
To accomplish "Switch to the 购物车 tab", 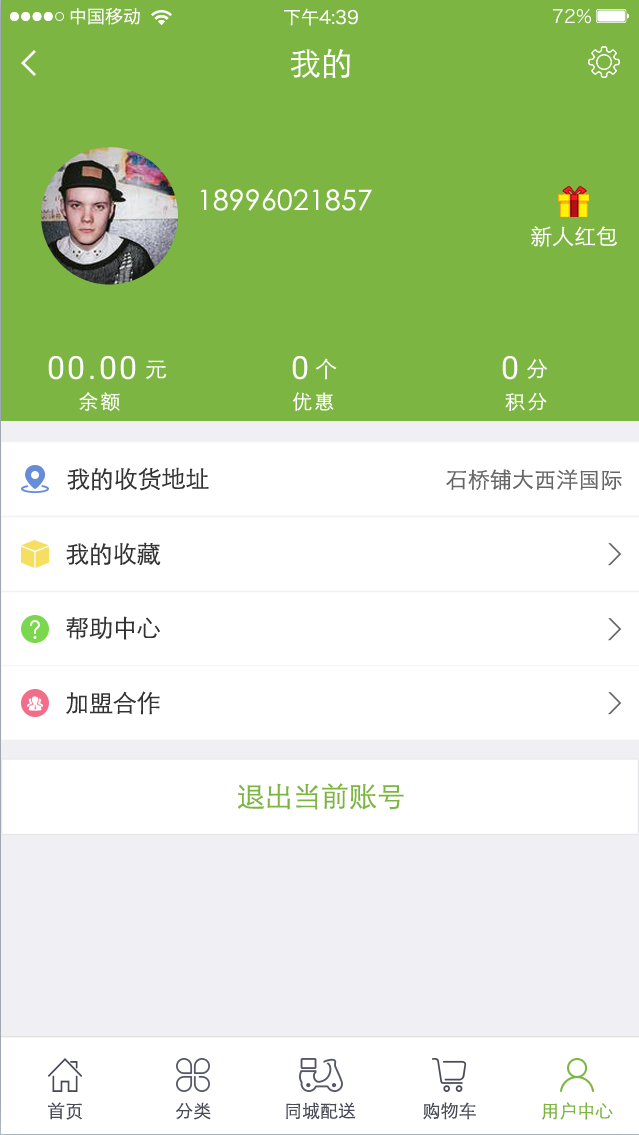I will [449, 1088].
